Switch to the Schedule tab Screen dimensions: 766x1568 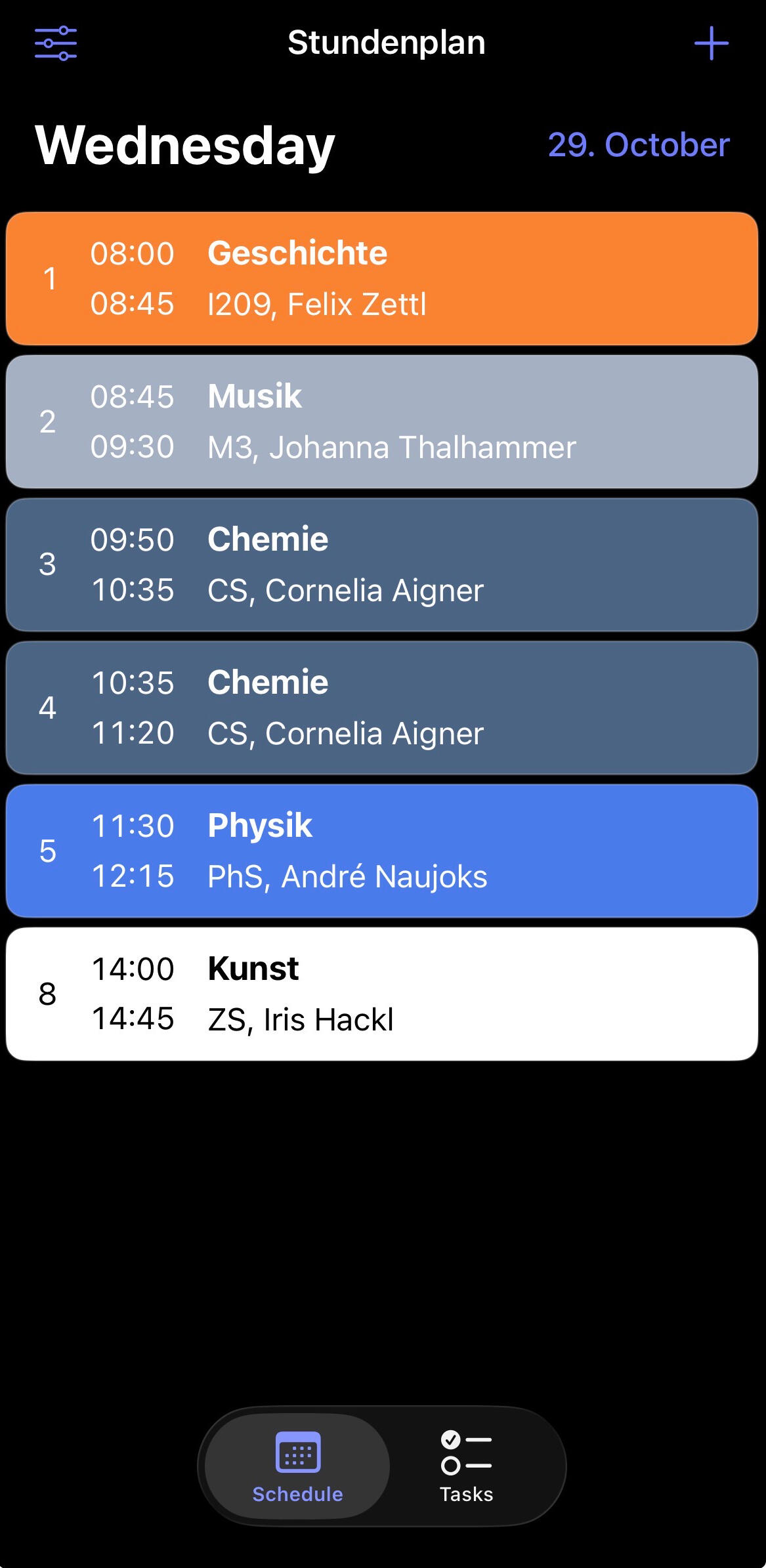[297, 1466]
